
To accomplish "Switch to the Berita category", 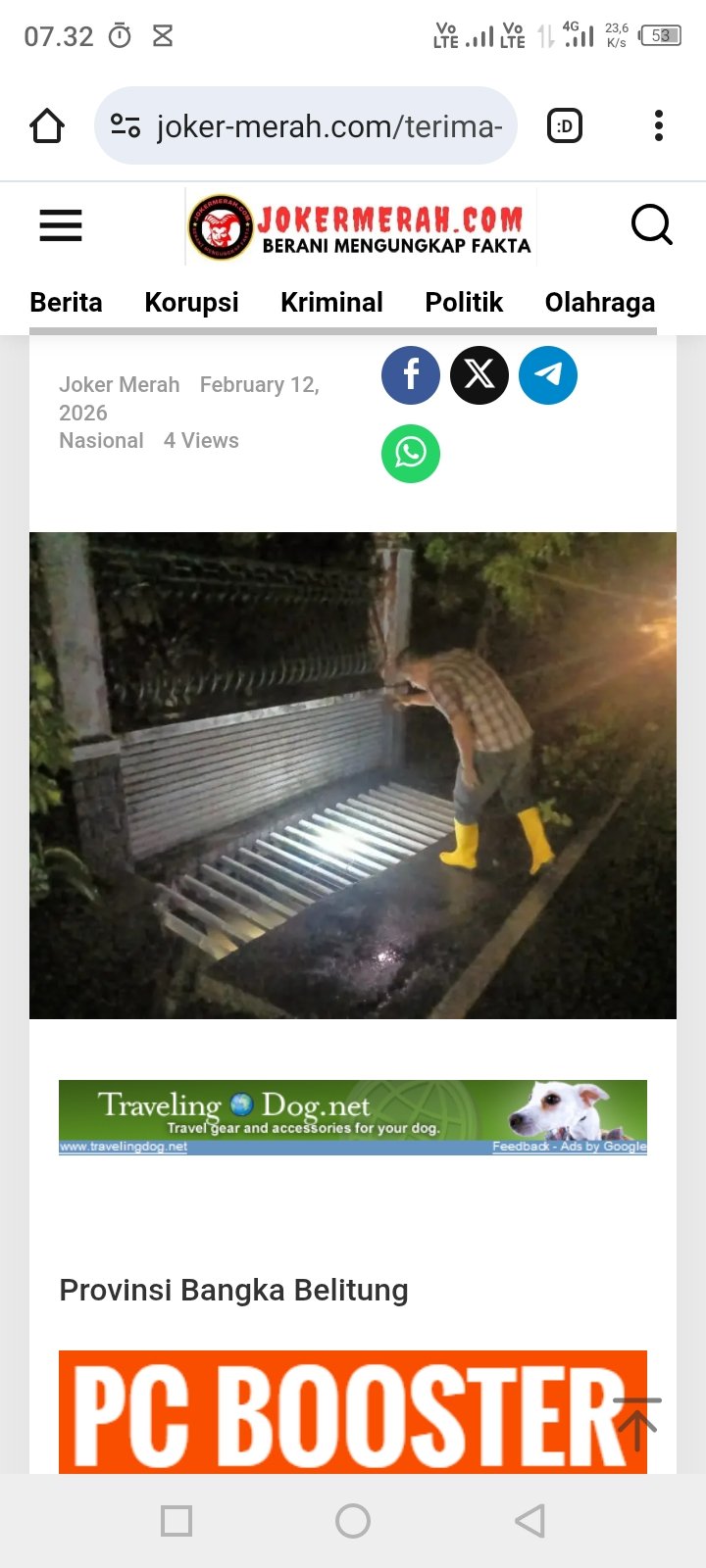I will coord(66,302).
